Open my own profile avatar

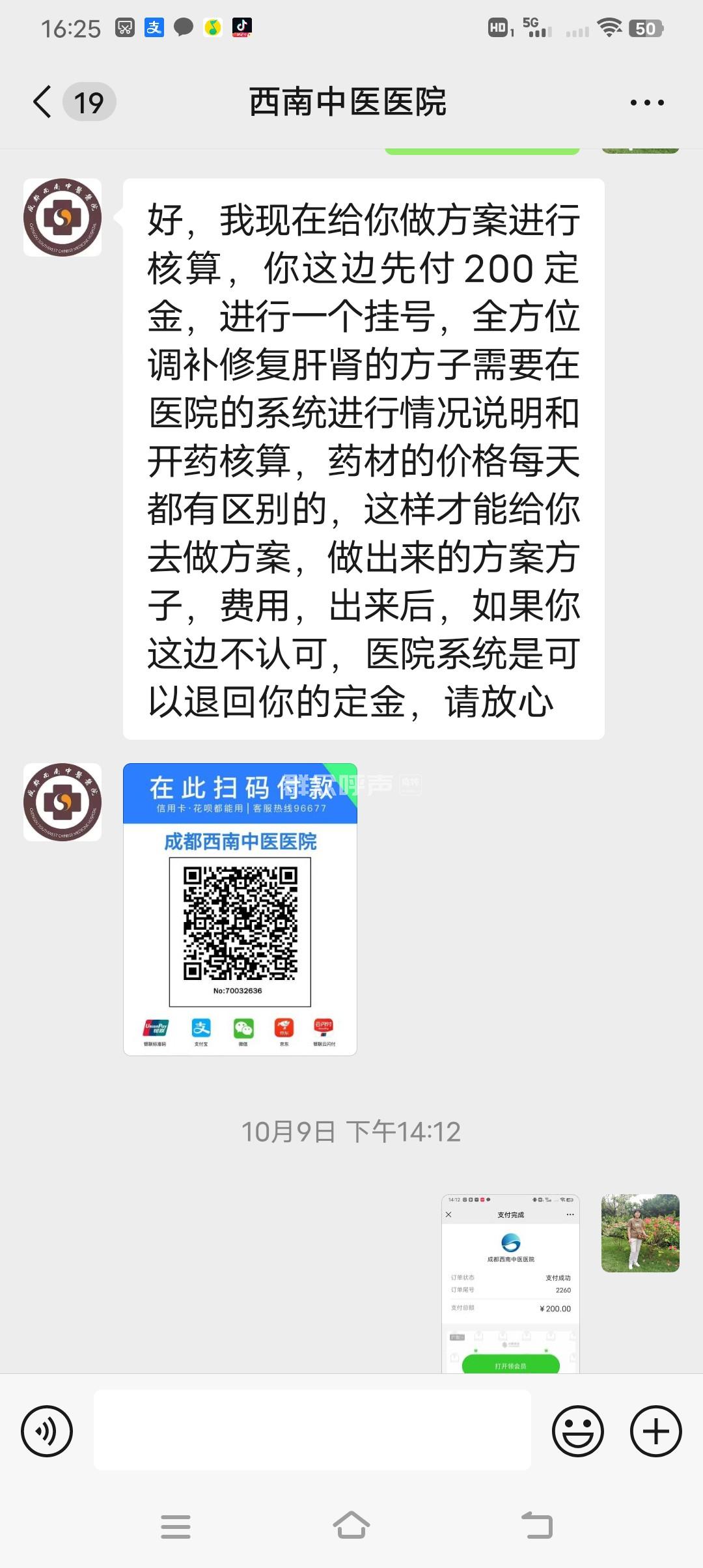pyautogui.click(x=640, y=1233)
